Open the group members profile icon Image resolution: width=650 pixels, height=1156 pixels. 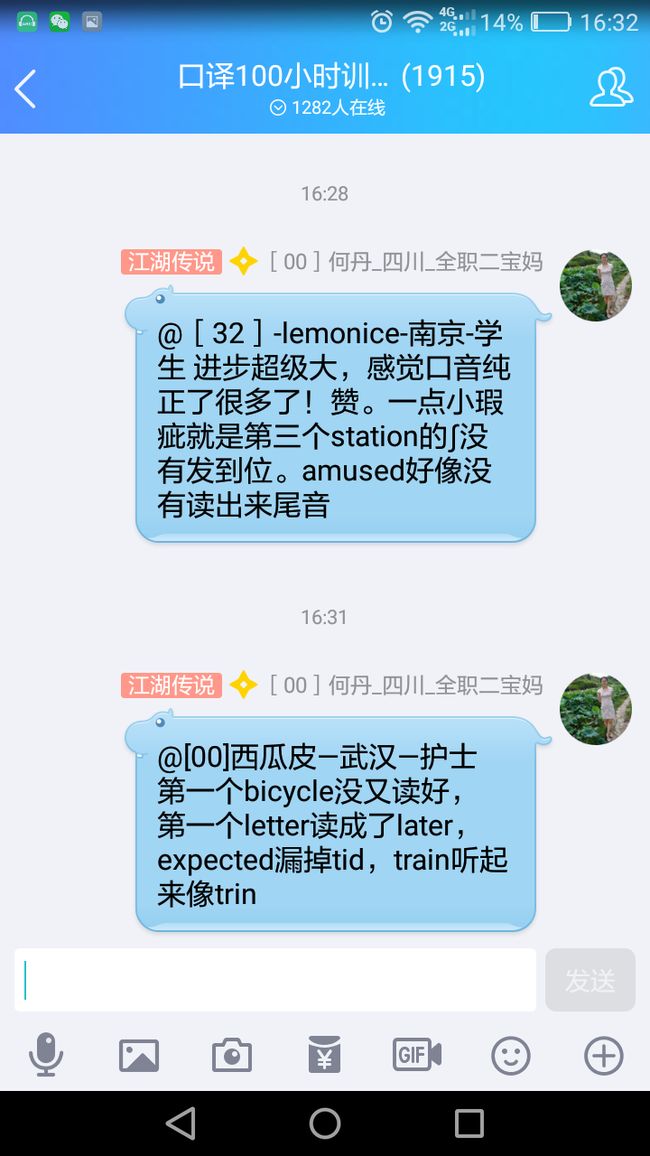click(x=611, y=88)
